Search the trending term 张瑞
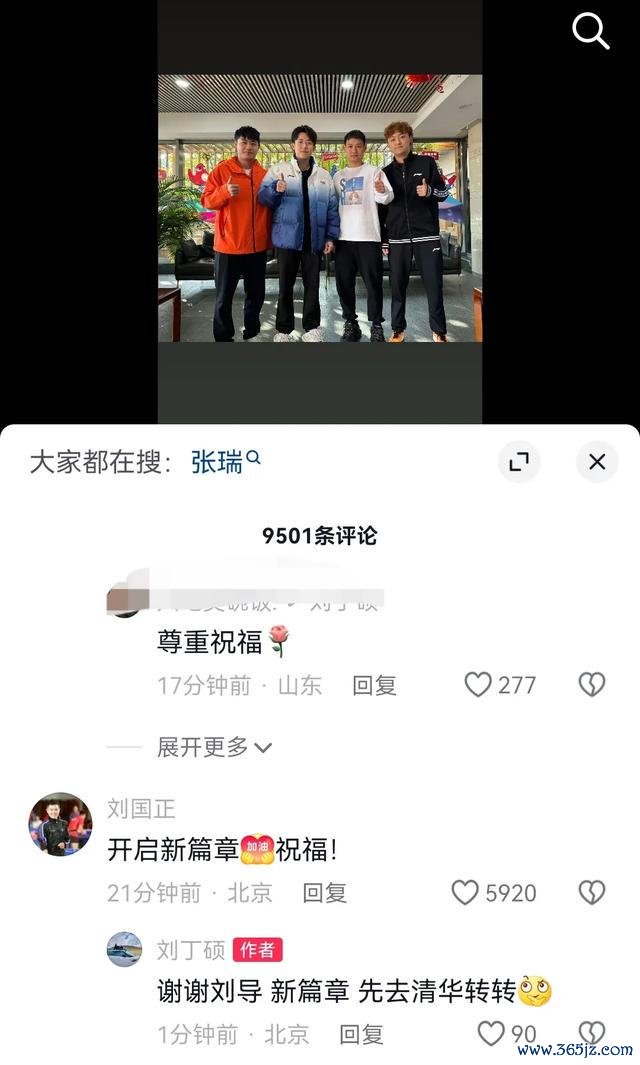 coord(224,462)
